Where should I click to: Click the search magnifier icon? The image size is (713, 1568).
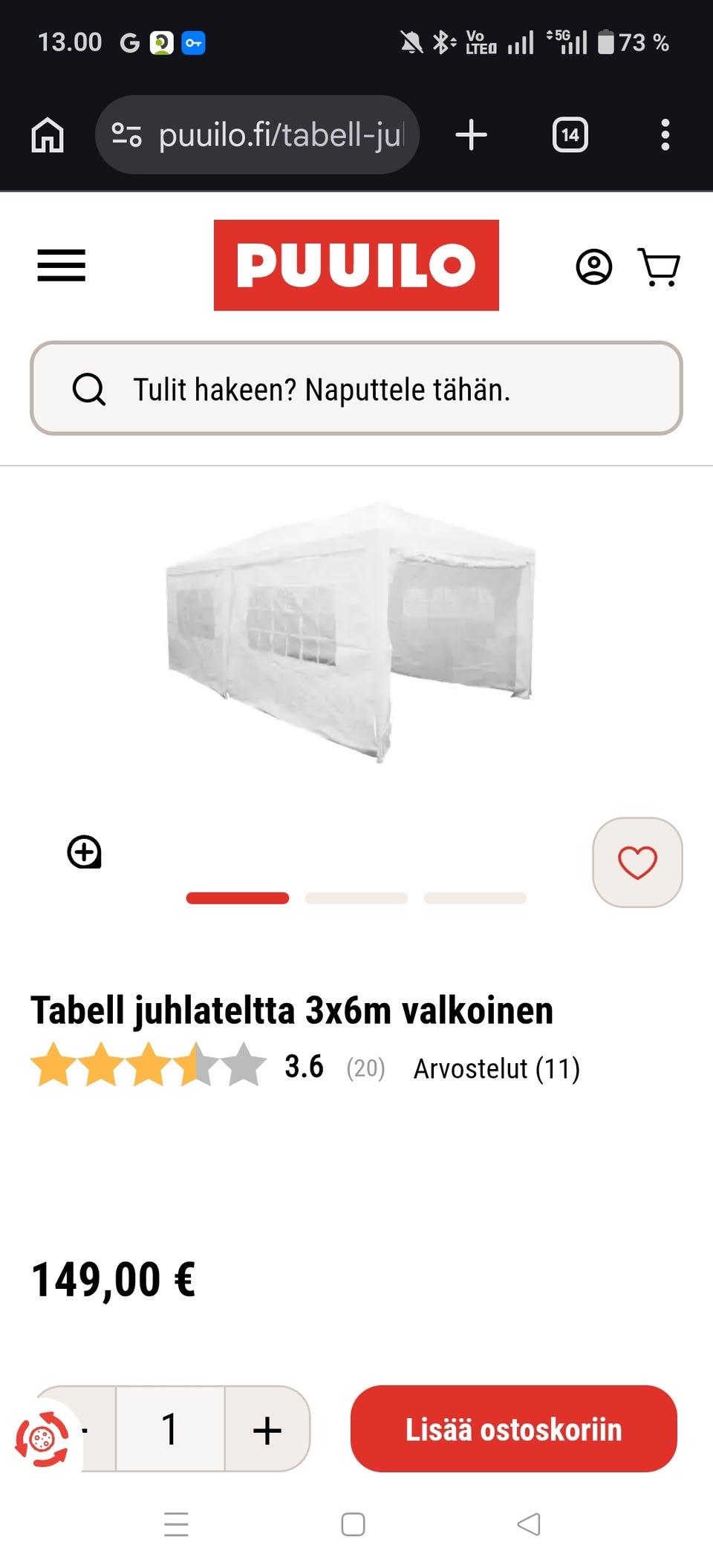click(x=89, y=391)
